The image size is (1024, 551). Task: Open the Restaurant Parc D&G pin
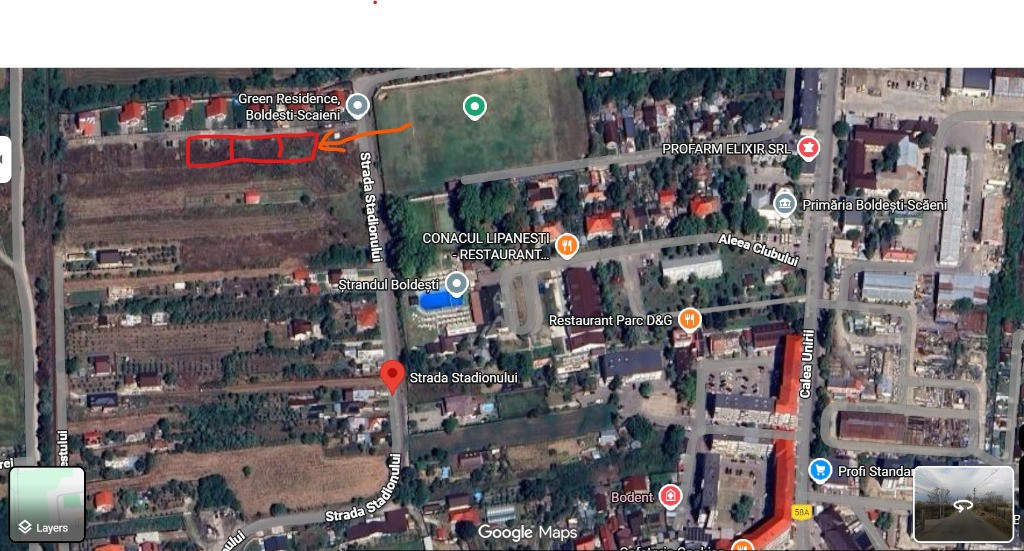[x=689, y=320]
